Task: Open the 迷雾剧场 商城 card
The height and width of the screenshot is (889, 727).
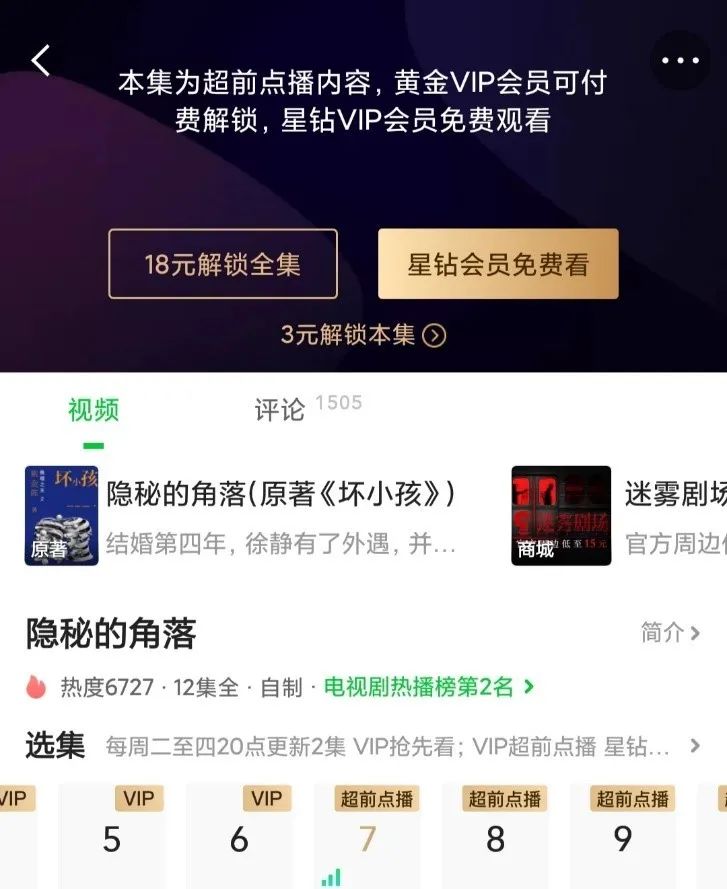Action: (x=619, y=516)
